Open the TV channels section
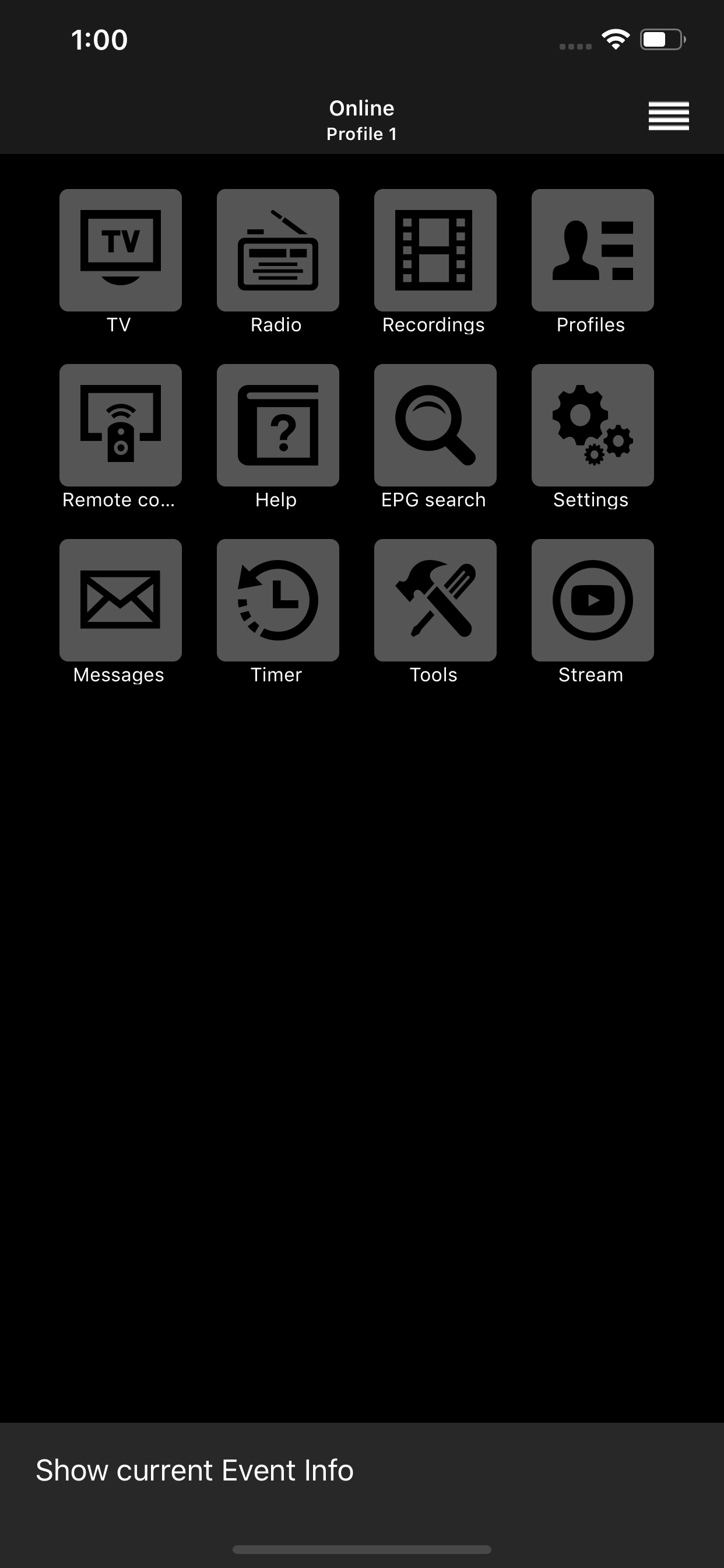The width and height of the screenshot is (724, 1568). click(x=120, y=250)
